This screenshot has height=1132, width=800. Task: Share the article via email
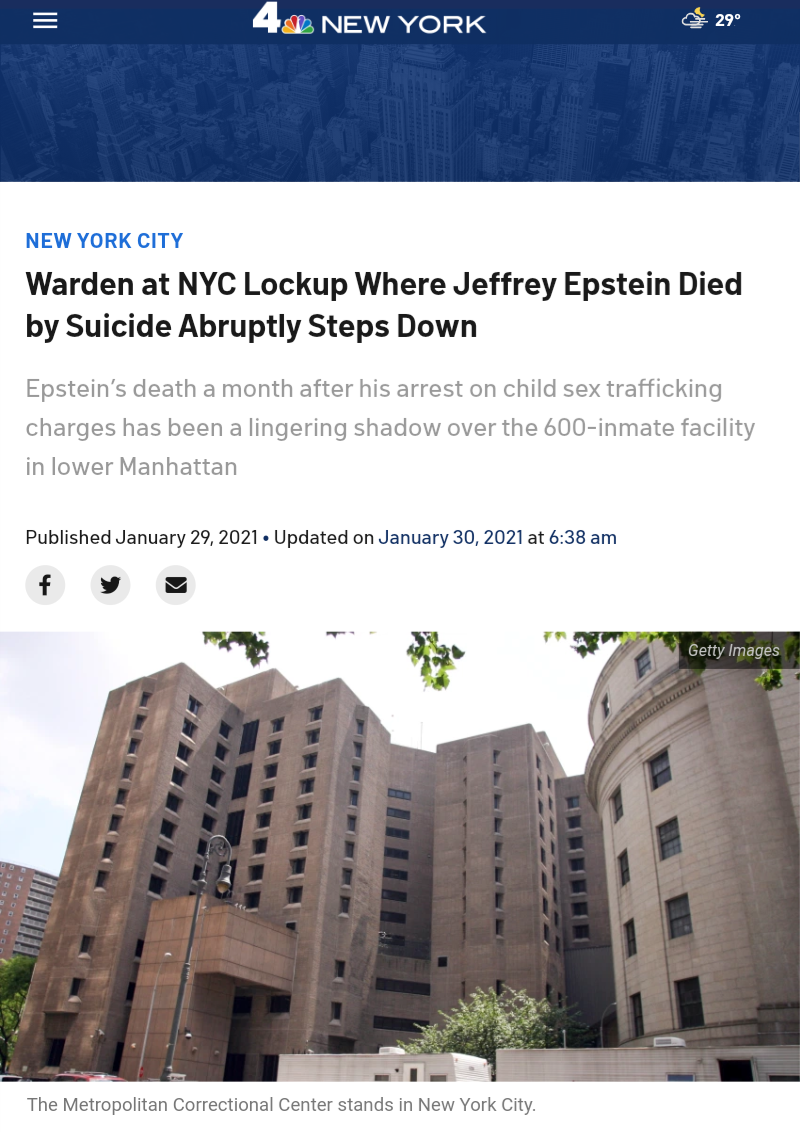click(176, 585)
